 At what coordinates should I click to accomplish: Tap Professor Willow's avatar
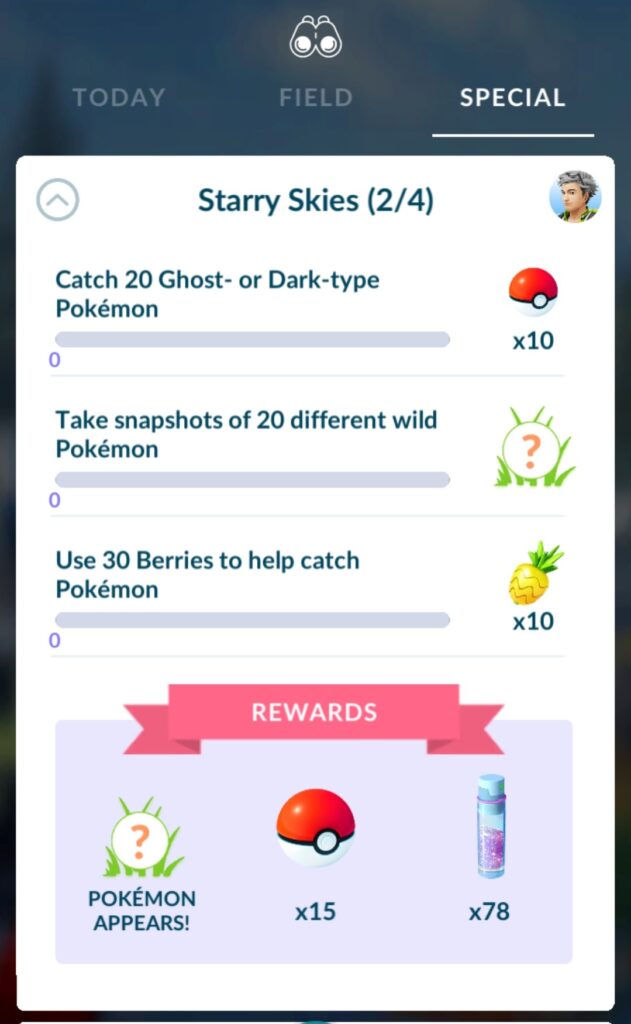[x=575, y=197]
